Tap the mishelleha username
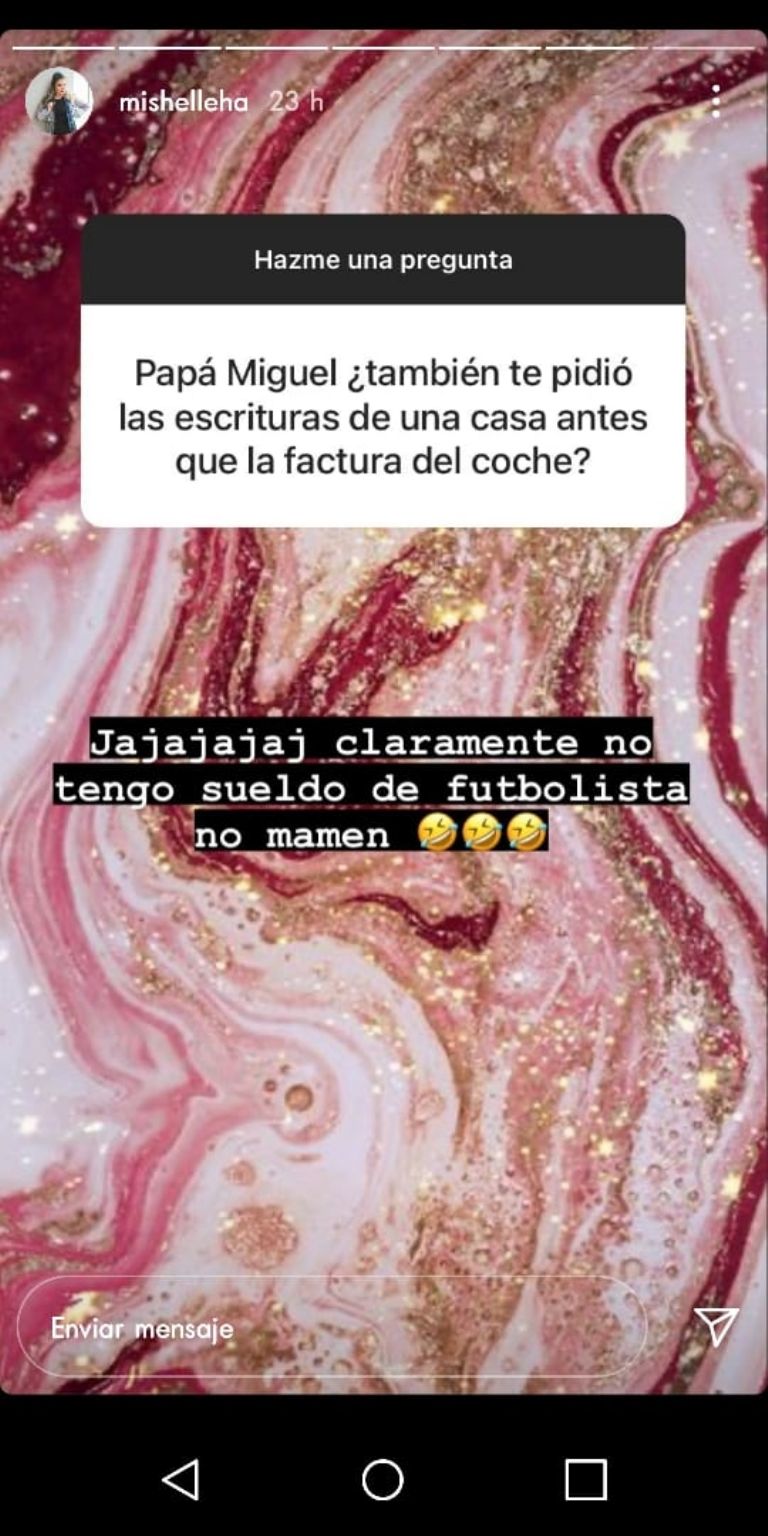The height and width of the screenshot is (1536, 768). [x=183, y=102]
